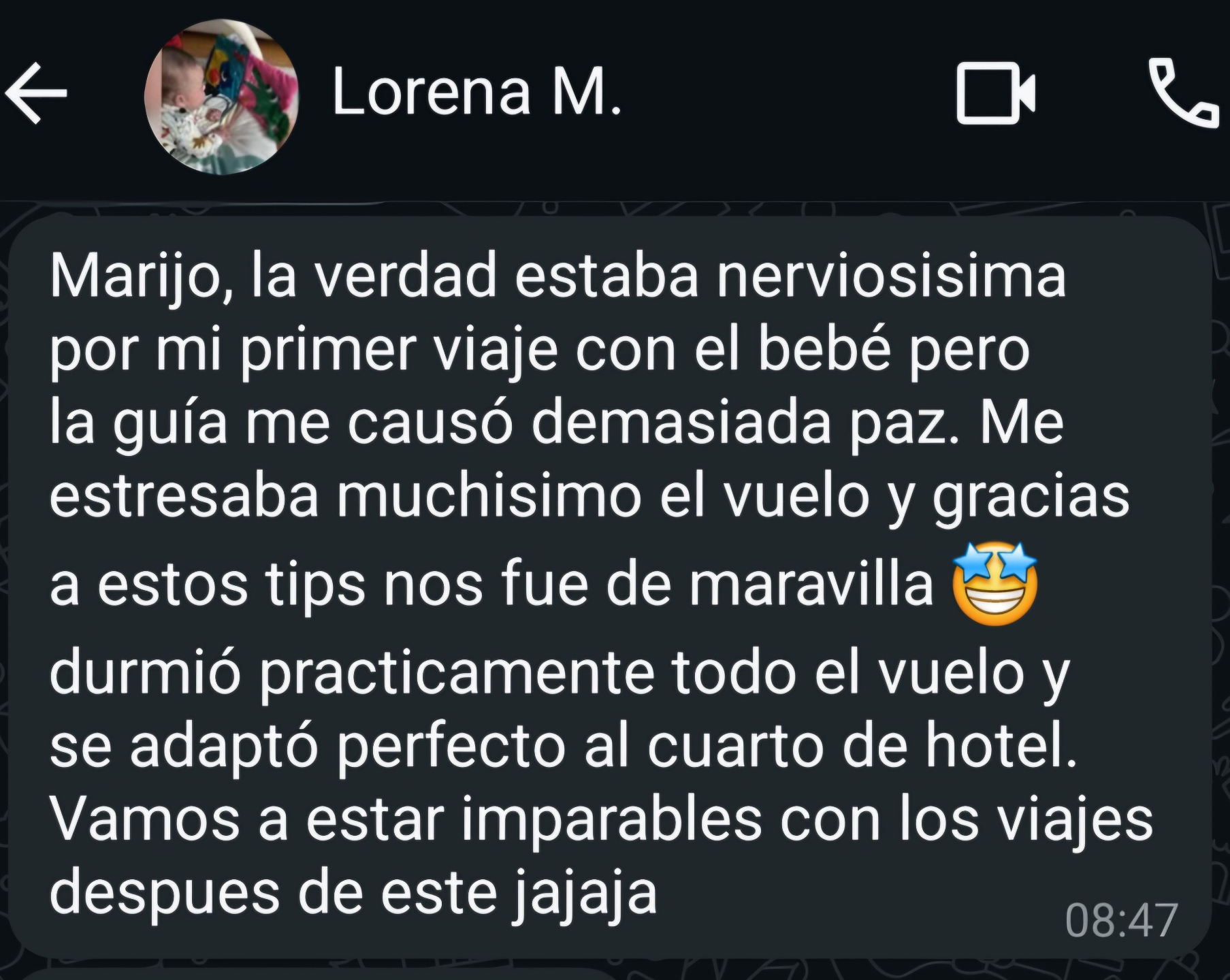Screen dimensions: 1230x980
Task: Start a video call with Lorena M.
Action: (x=995, y=93)
